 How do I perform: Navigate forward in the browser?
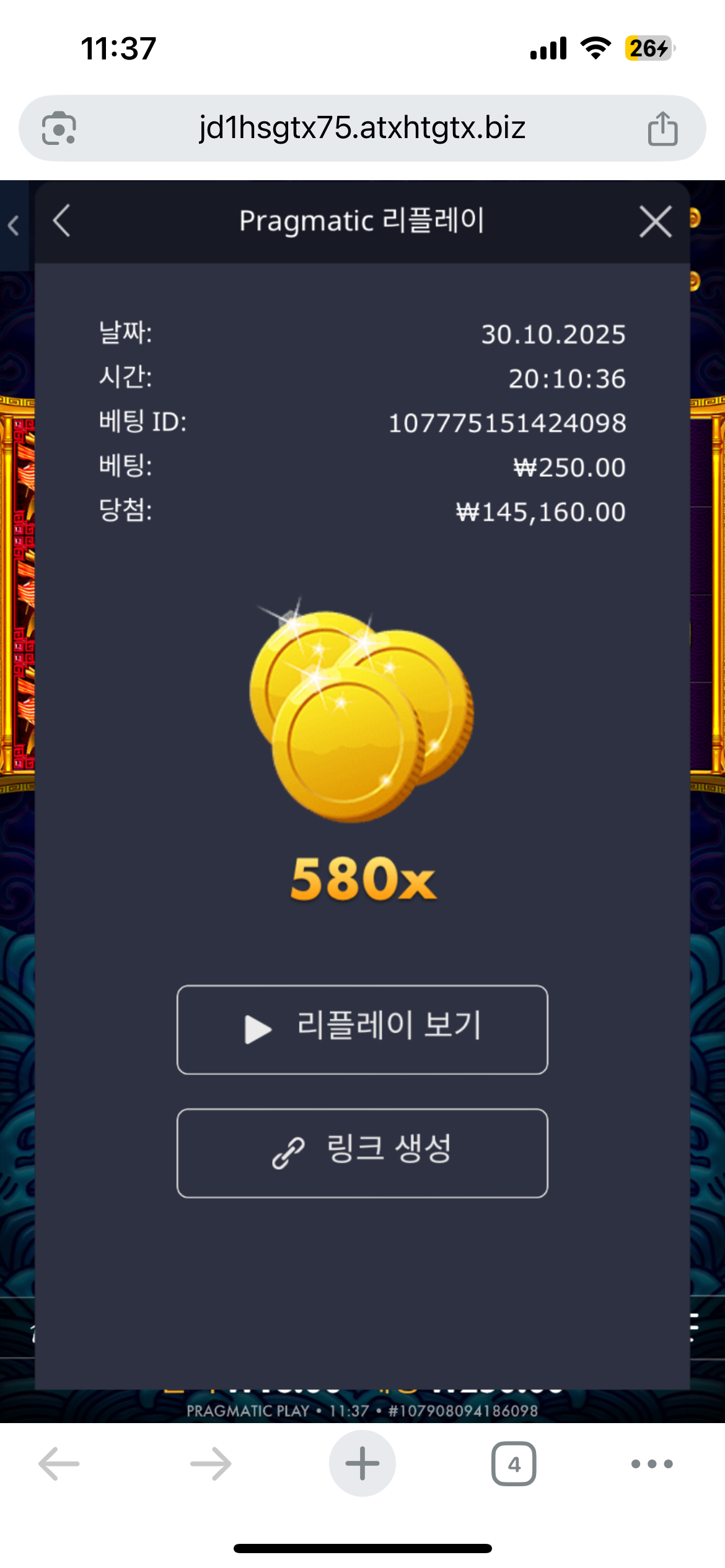coord(211,1463)
